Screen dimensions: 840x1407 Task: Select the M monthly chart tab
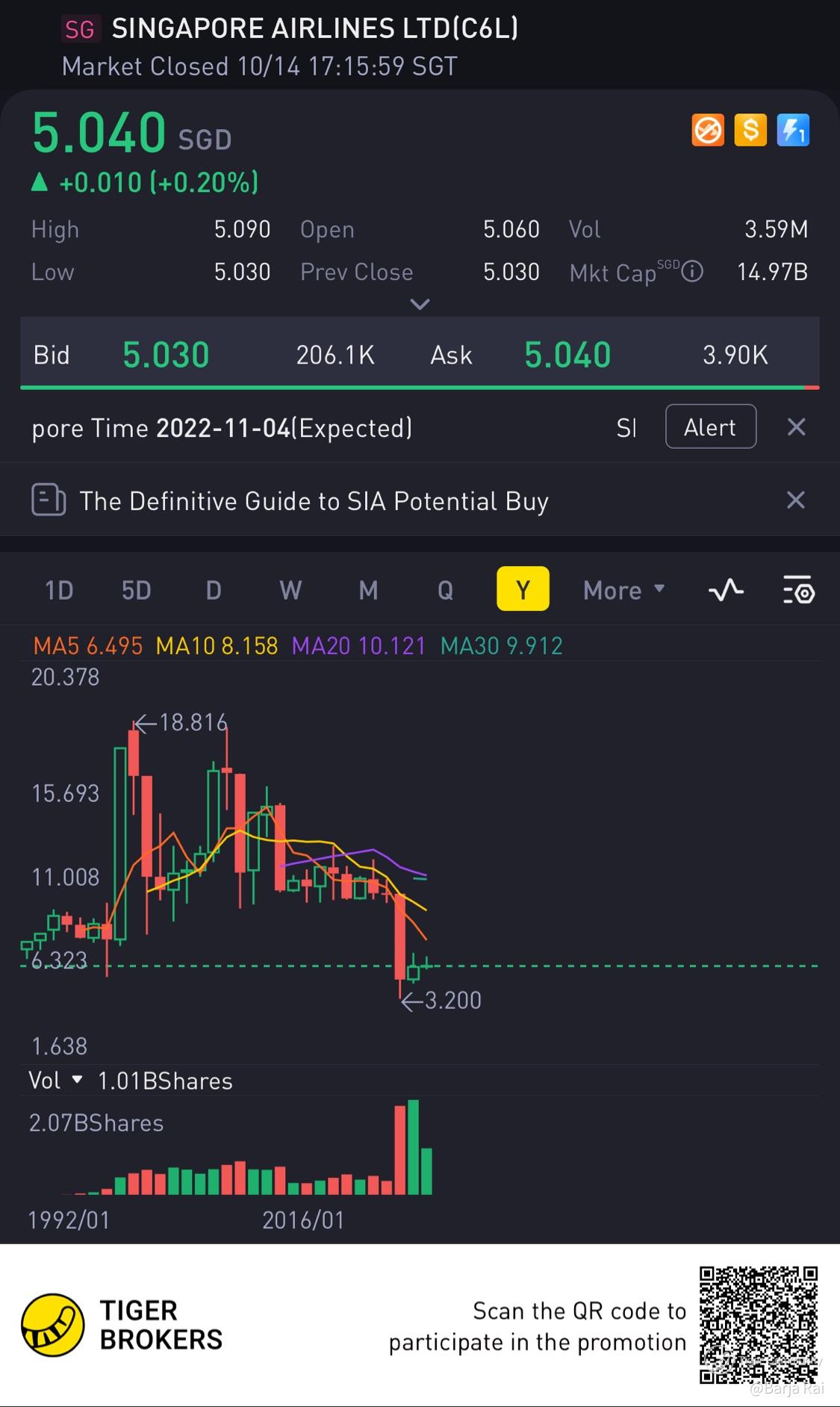(368, 590)
